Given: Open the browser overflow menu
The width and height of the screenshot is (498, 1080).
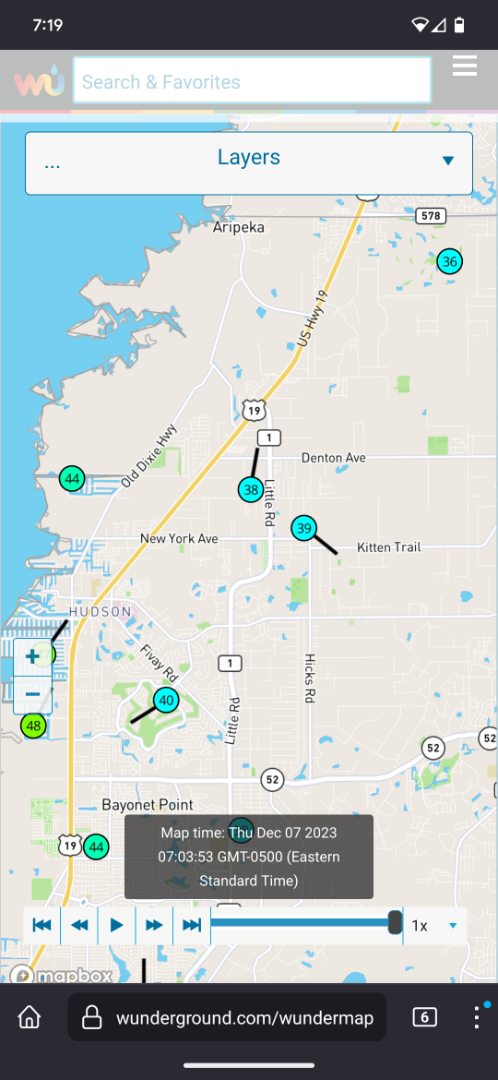Looking at the screenshot, I should coord(476,1017).
